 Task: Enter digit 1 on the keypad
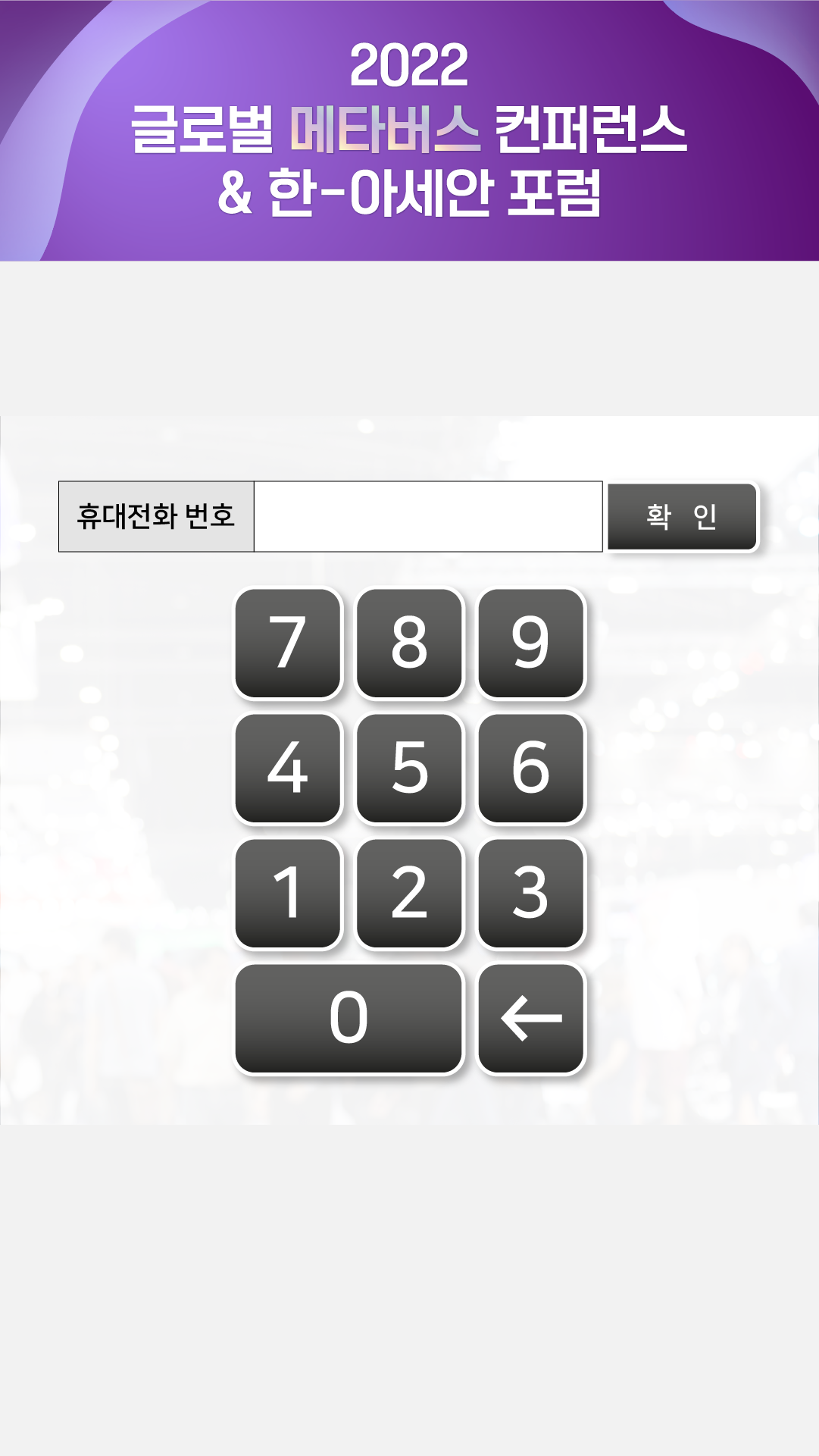288,893
